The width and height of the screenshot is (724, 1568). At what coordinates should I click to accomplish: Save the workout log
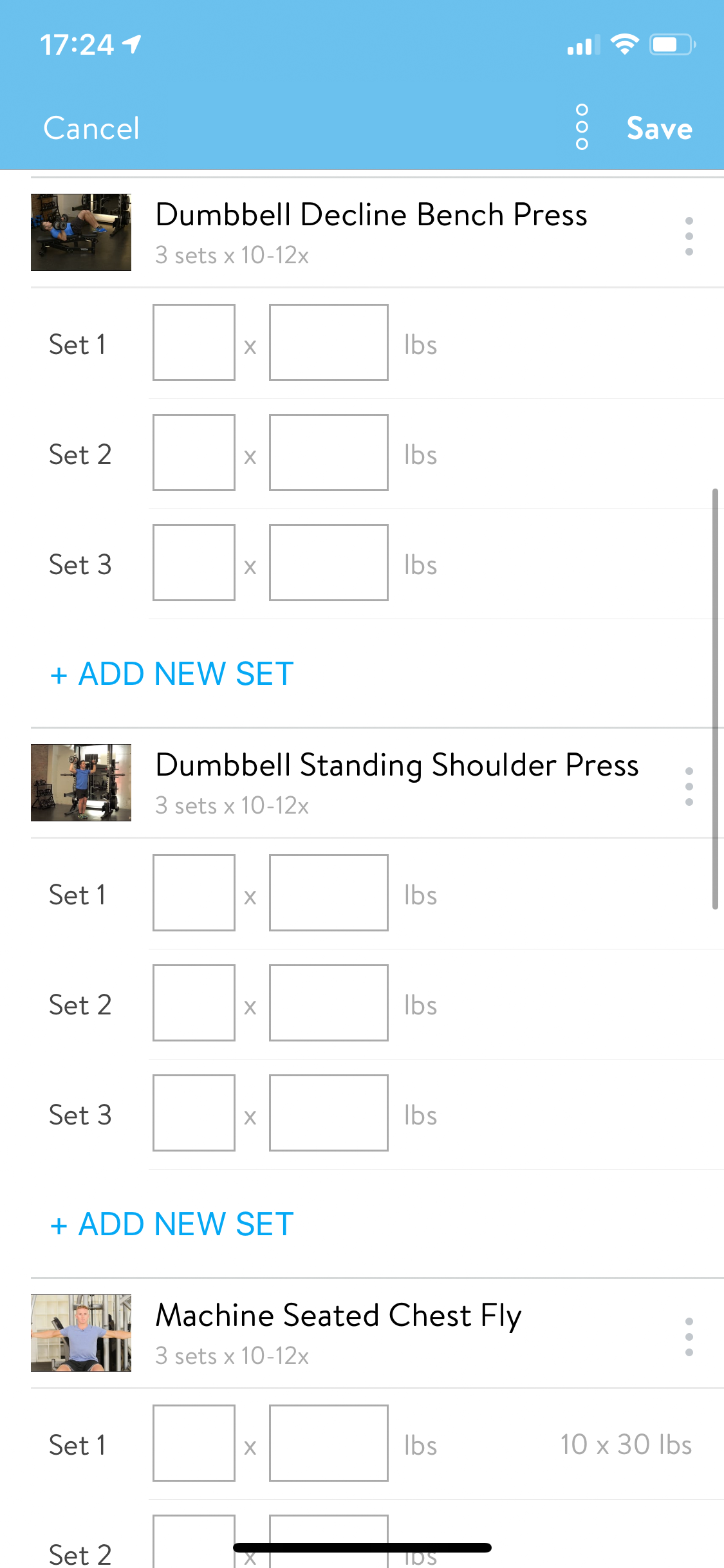(x=660, y=128)
